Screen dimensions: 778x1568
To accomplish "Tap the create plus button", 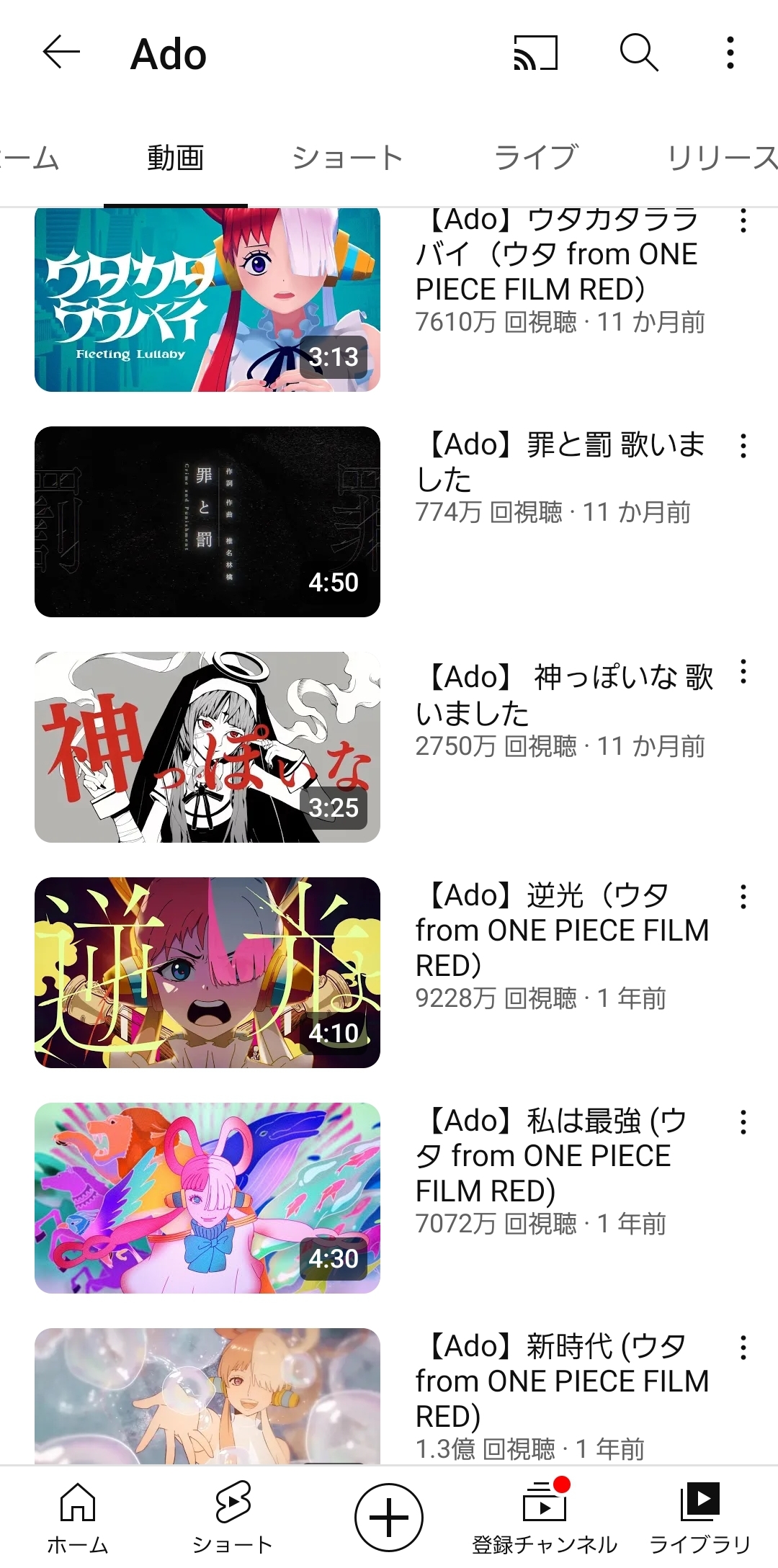I will (389, 1517).
